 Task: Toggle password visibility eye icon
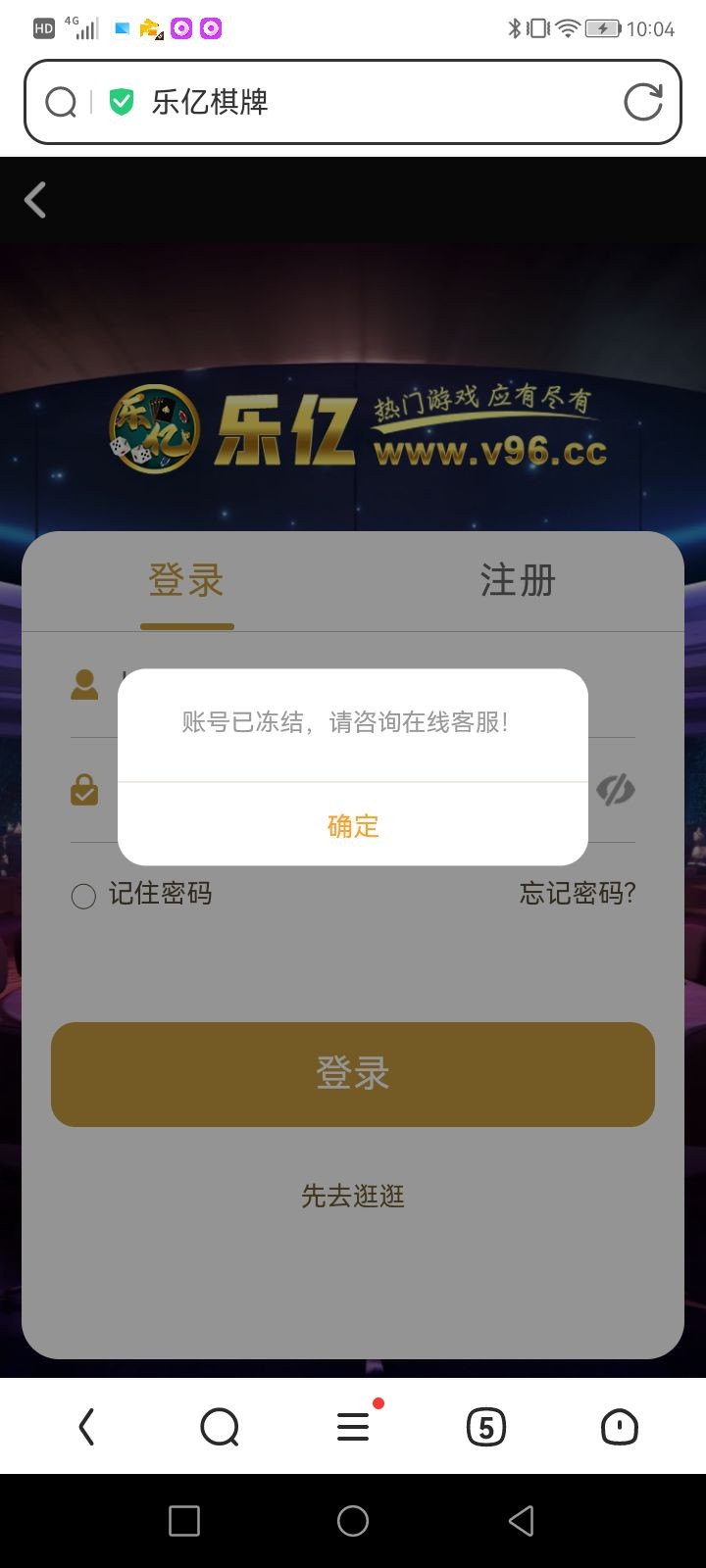[x=616, y=790]
